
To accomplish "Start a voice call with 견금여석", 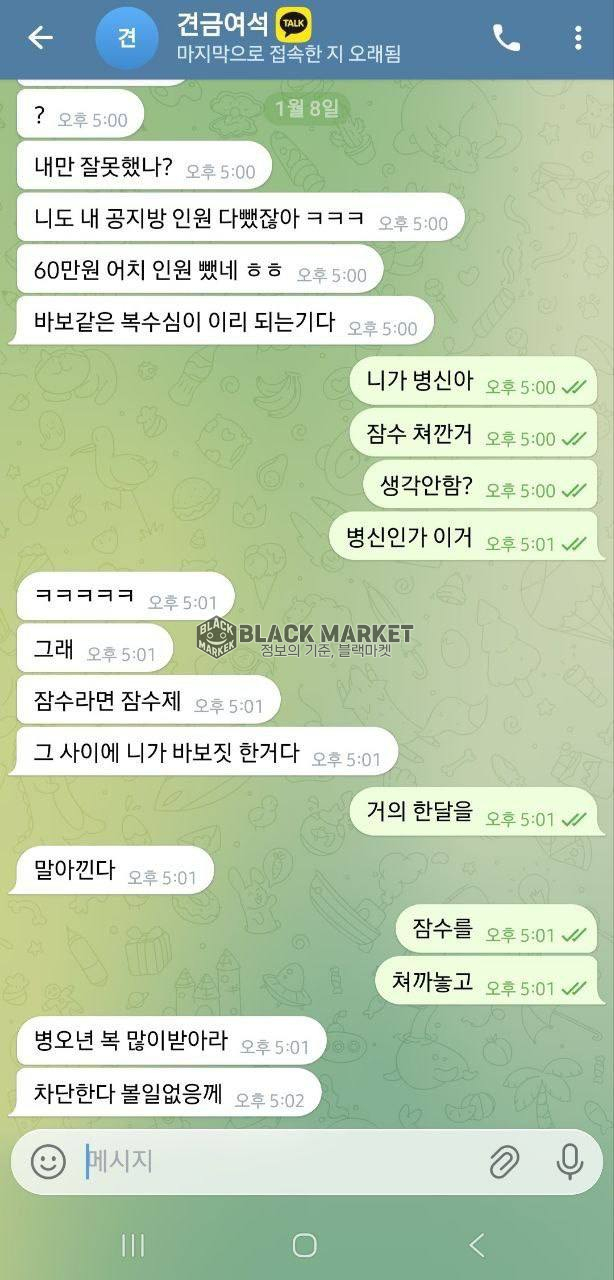I will [506, 38].
